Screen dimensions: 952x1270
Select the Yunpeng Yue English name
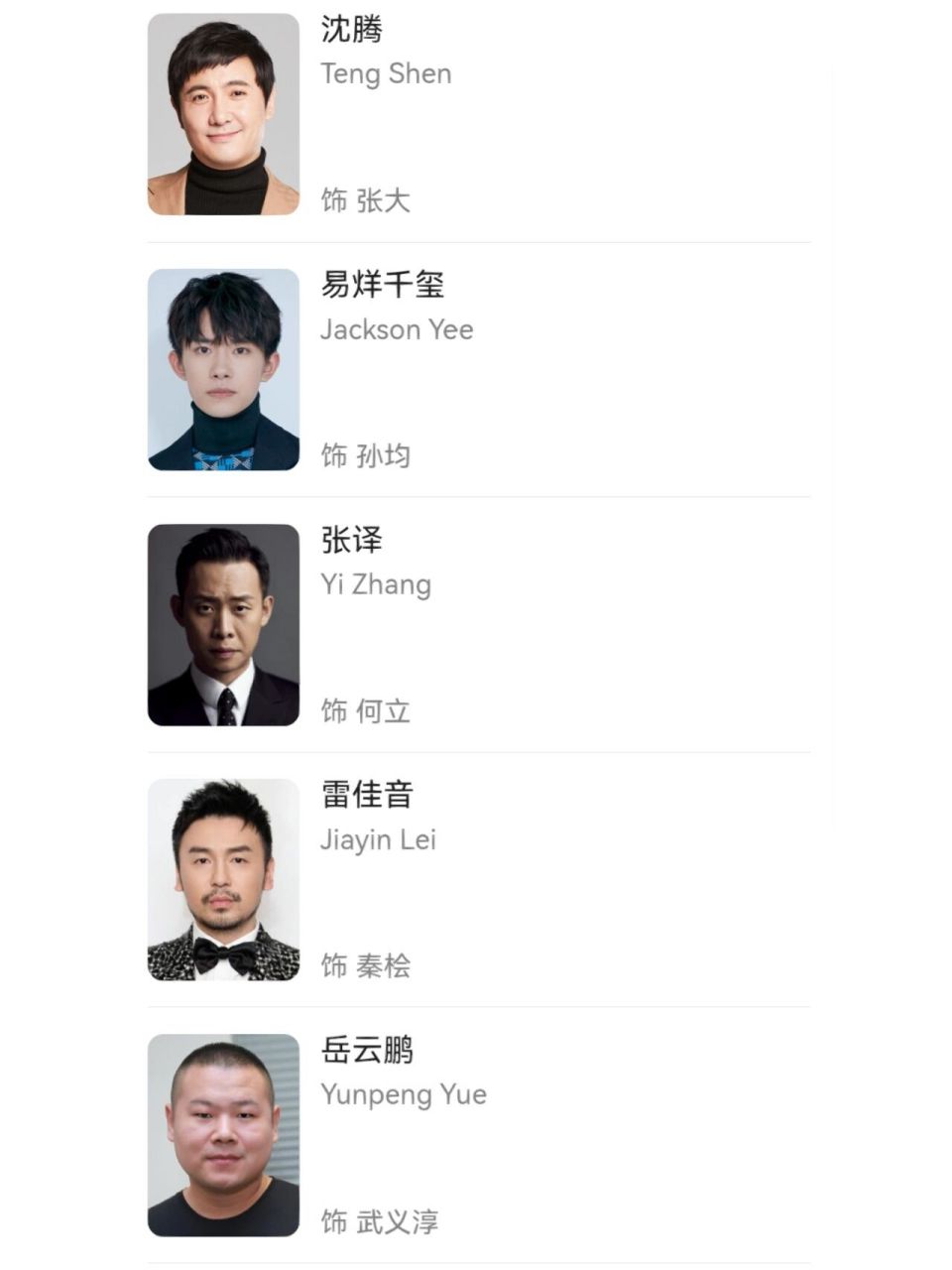click(x=404, y=1095)
